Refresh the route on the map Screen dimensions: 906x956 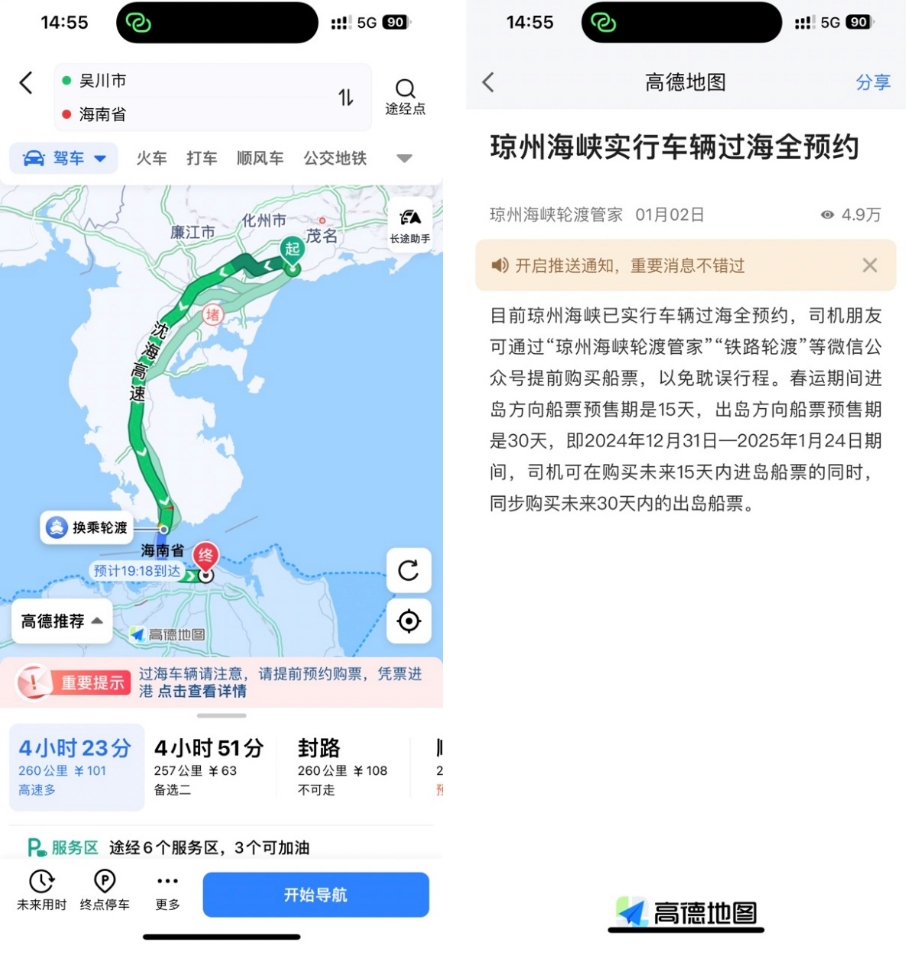point(408,570)
